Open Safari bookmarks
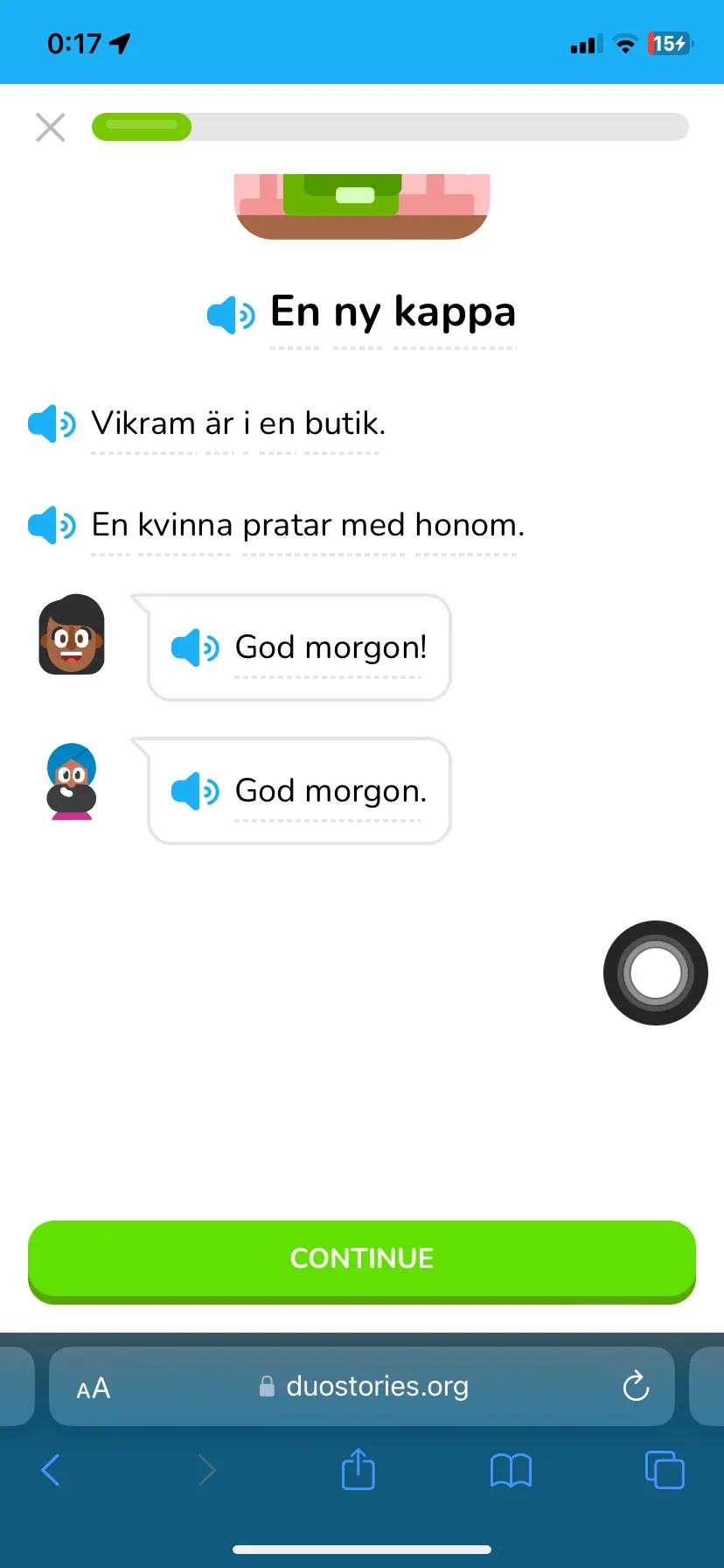Screen dimensions: 724x1568 [x=511, y=1470]
